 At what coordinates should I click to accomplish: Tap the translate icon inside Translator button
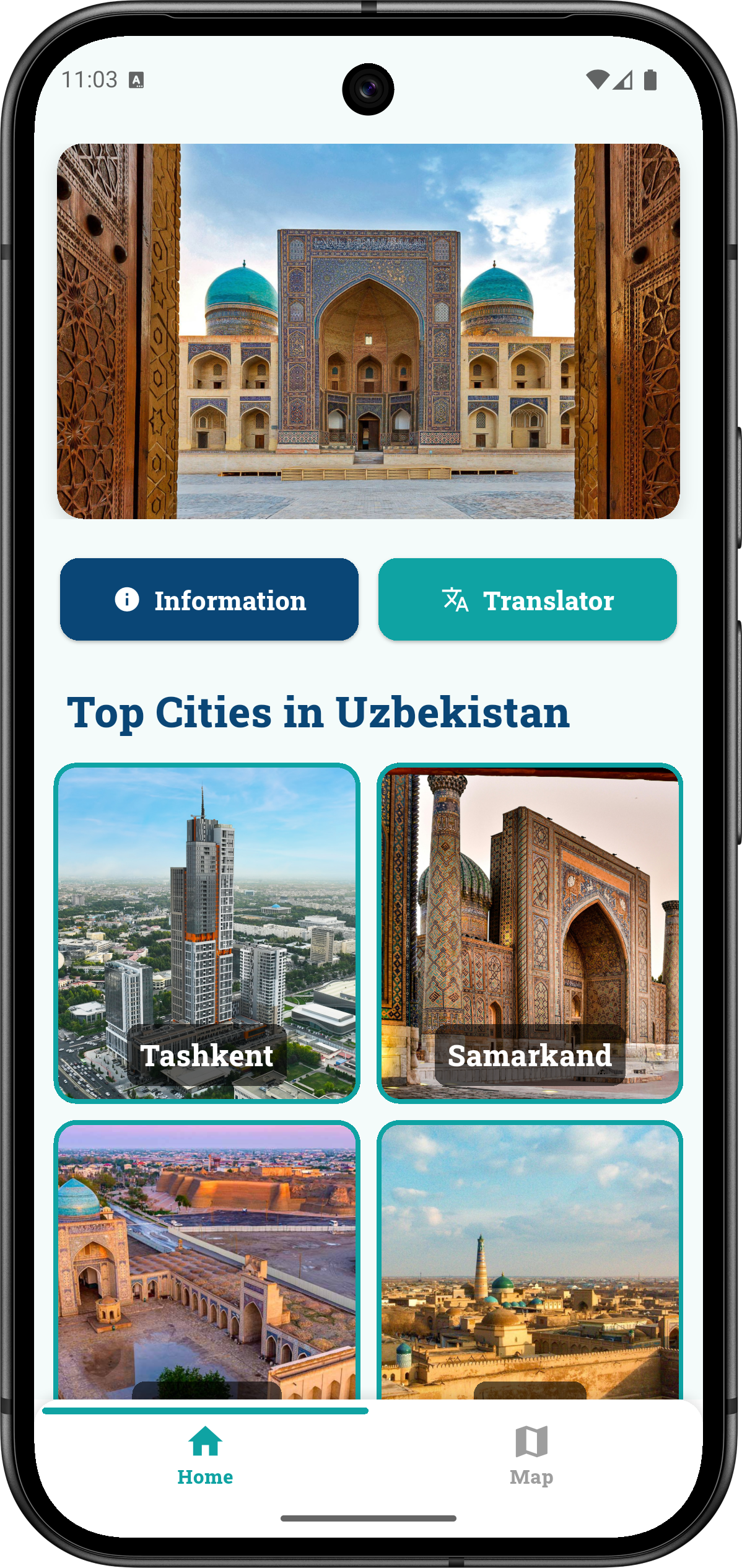[456, 600]
